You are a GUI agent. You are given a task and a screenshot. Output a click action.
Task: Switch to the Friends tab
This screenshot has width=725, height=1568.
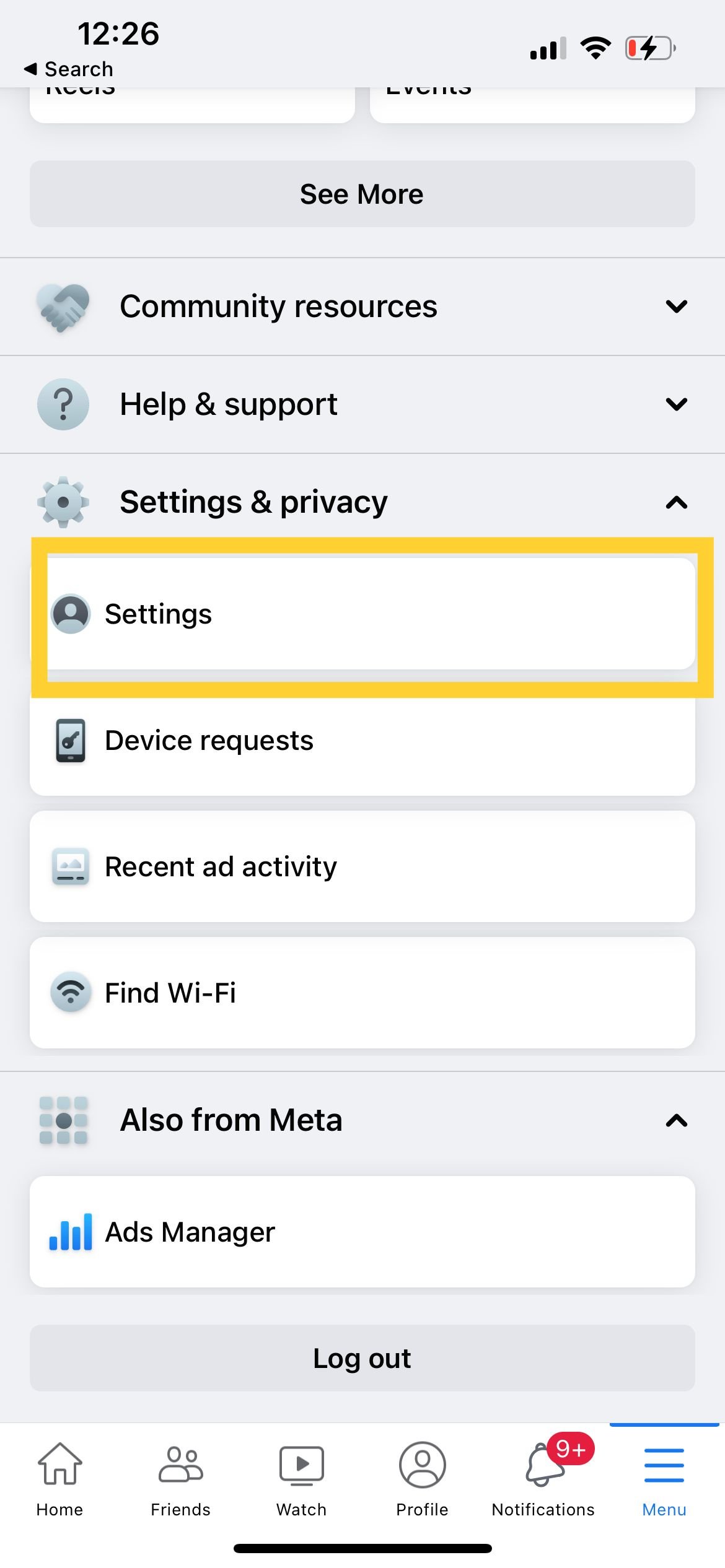181,1478
